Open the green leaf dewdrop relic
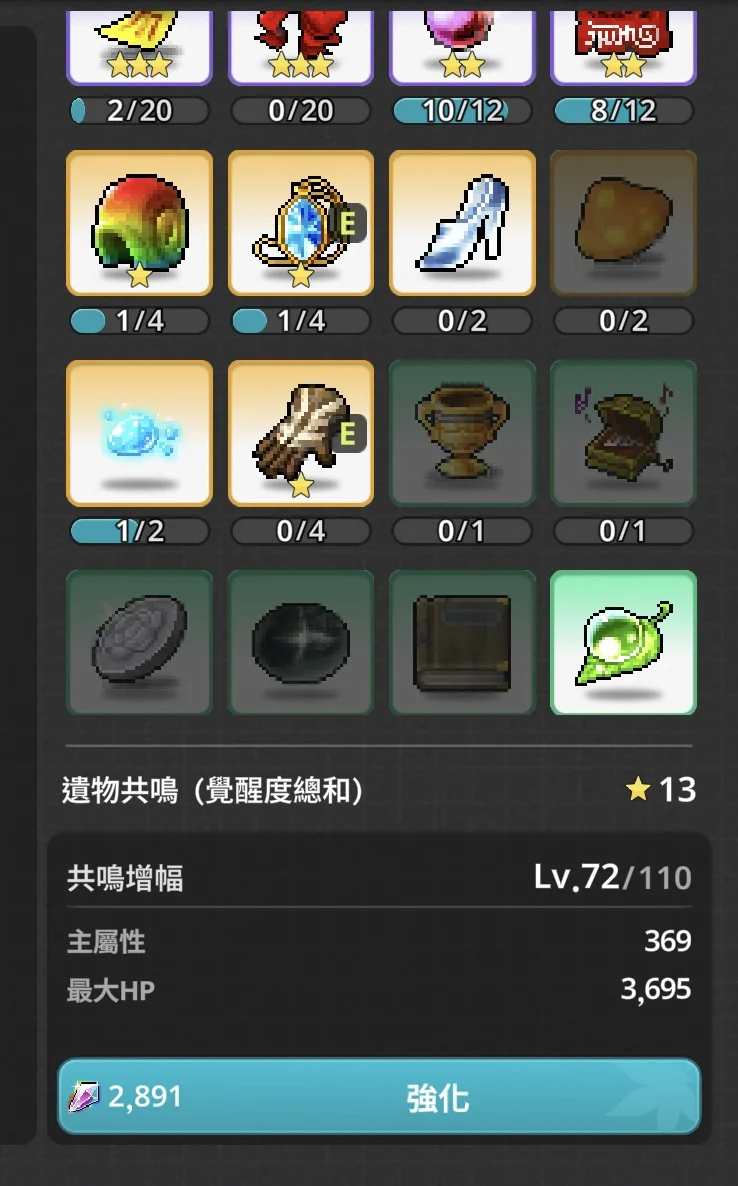Viewport: 738px width, 1186px height. point(623,642)
